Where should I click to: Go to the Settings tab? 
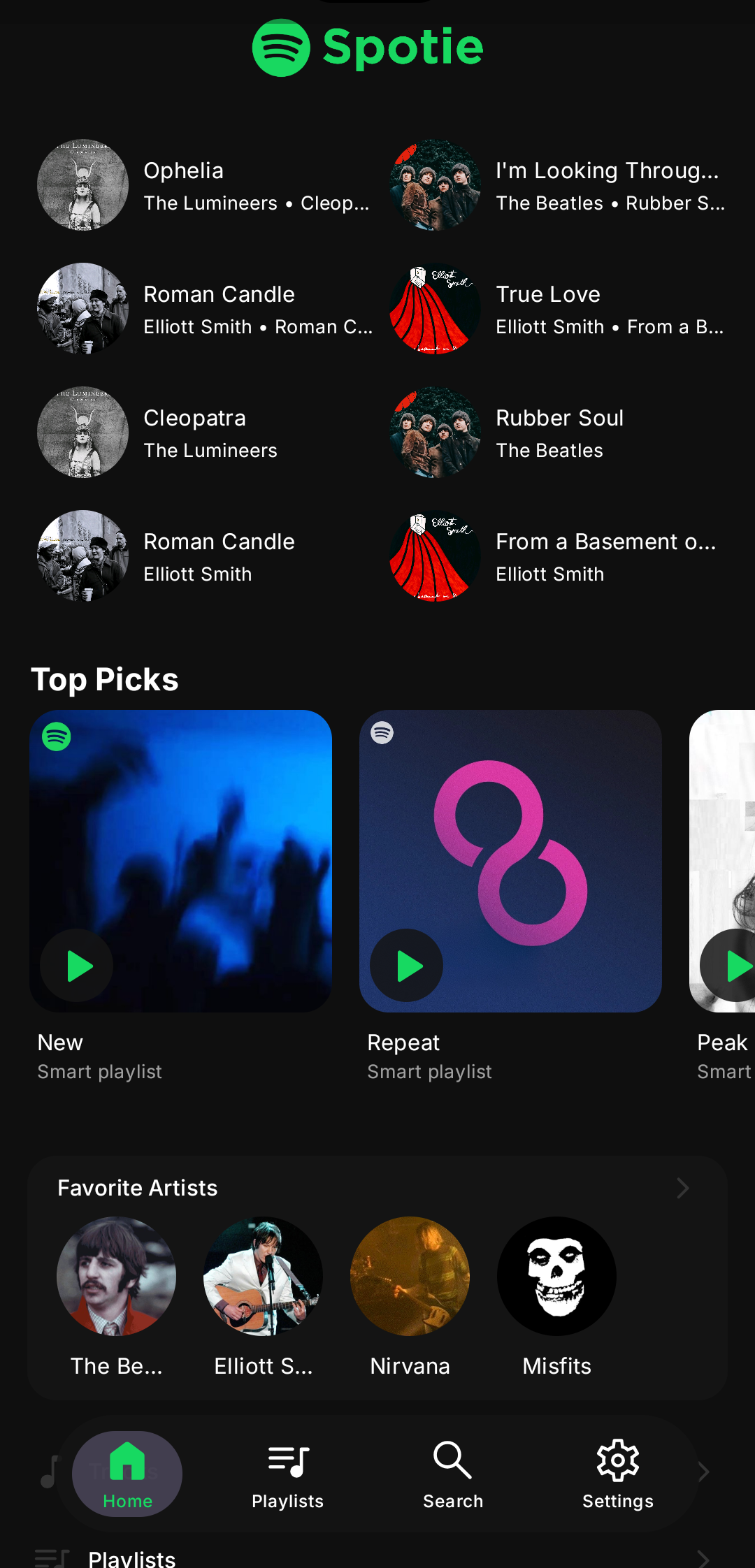coord(617,1473)
